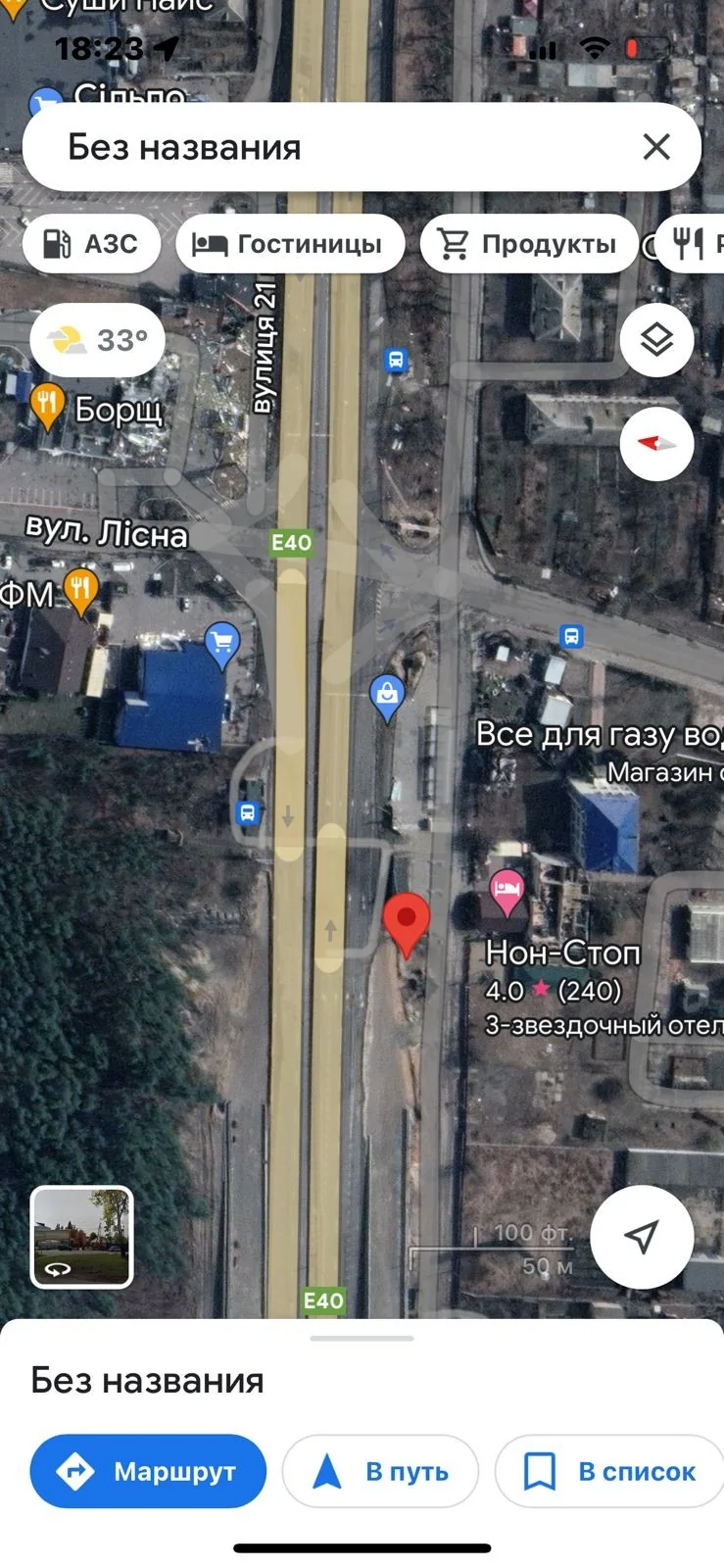Center map on my location
This screenshot has width=724, height=1568.
642,1237
